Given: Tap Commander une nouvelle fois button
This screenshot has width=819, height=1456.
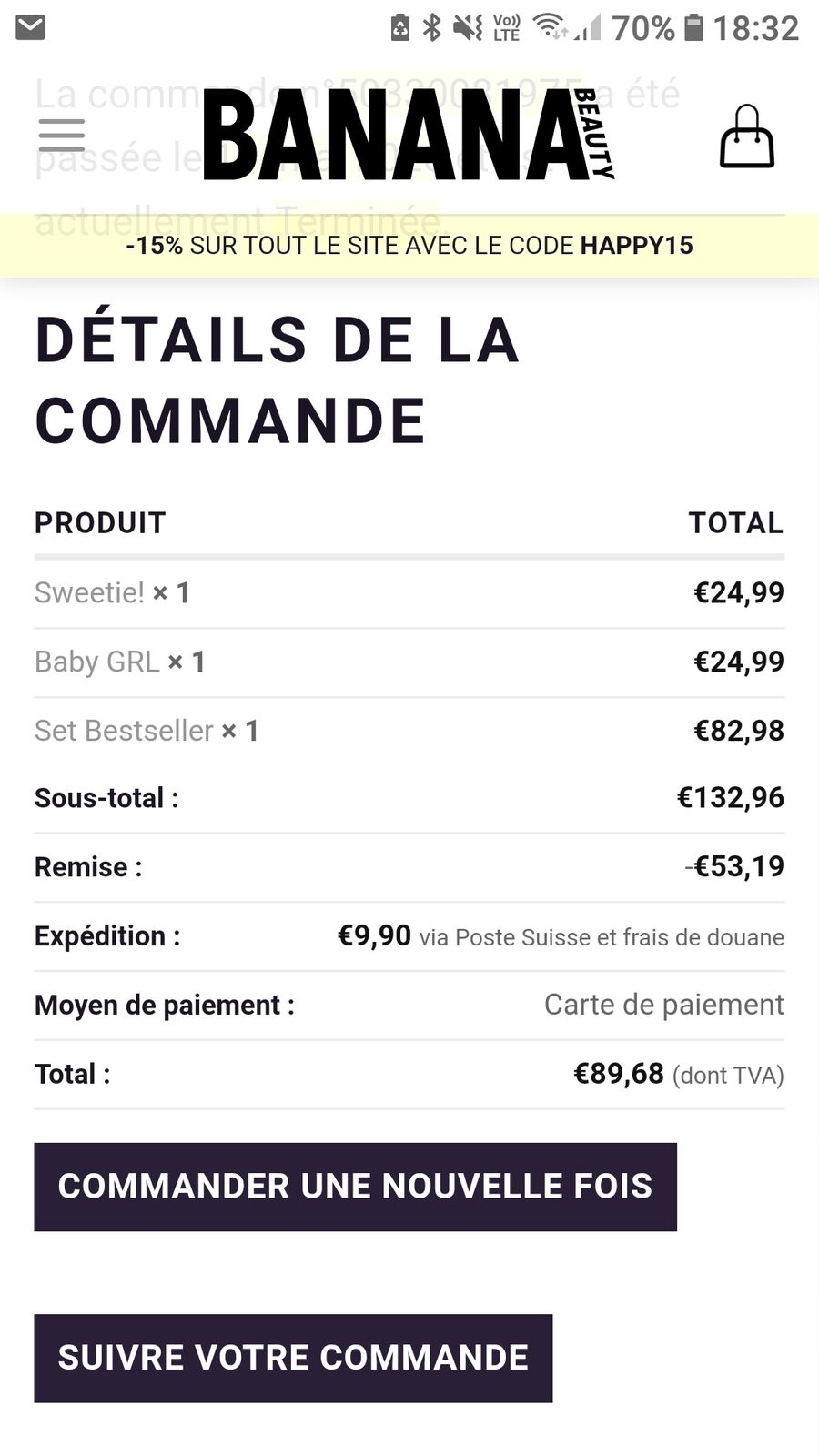Looking at the screenshot, I should [355, 1187].
